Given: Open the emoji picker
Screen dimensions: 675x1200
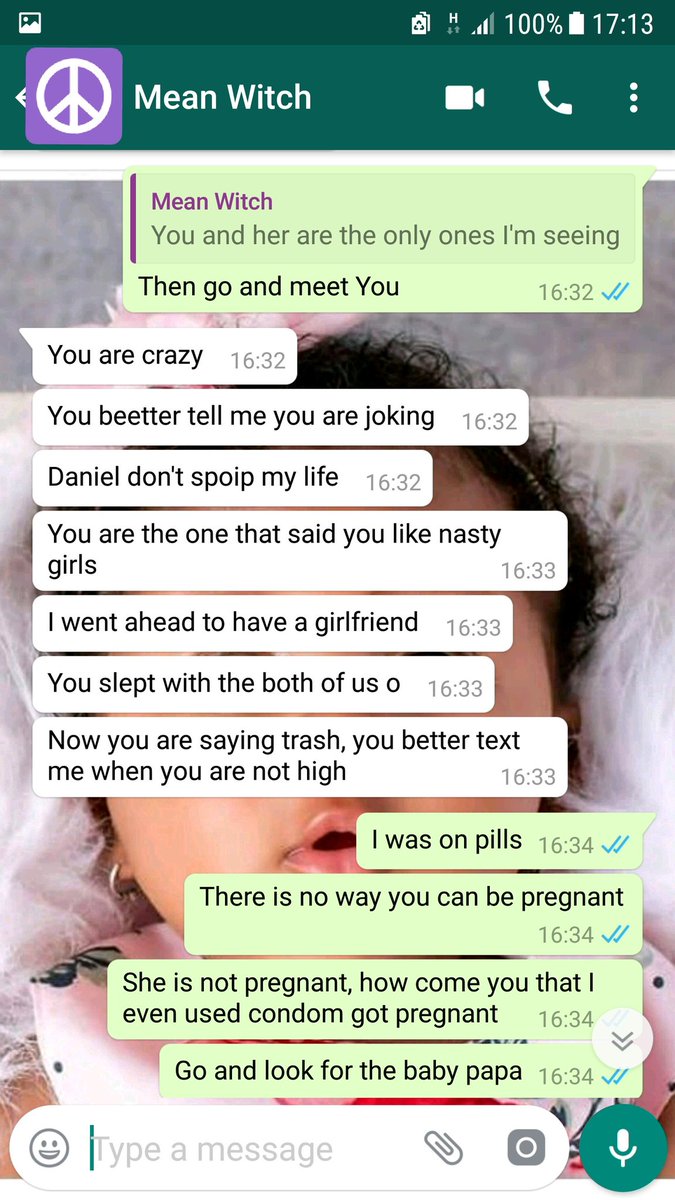Looking at the screenshot, I should [x=49, y=1148].
